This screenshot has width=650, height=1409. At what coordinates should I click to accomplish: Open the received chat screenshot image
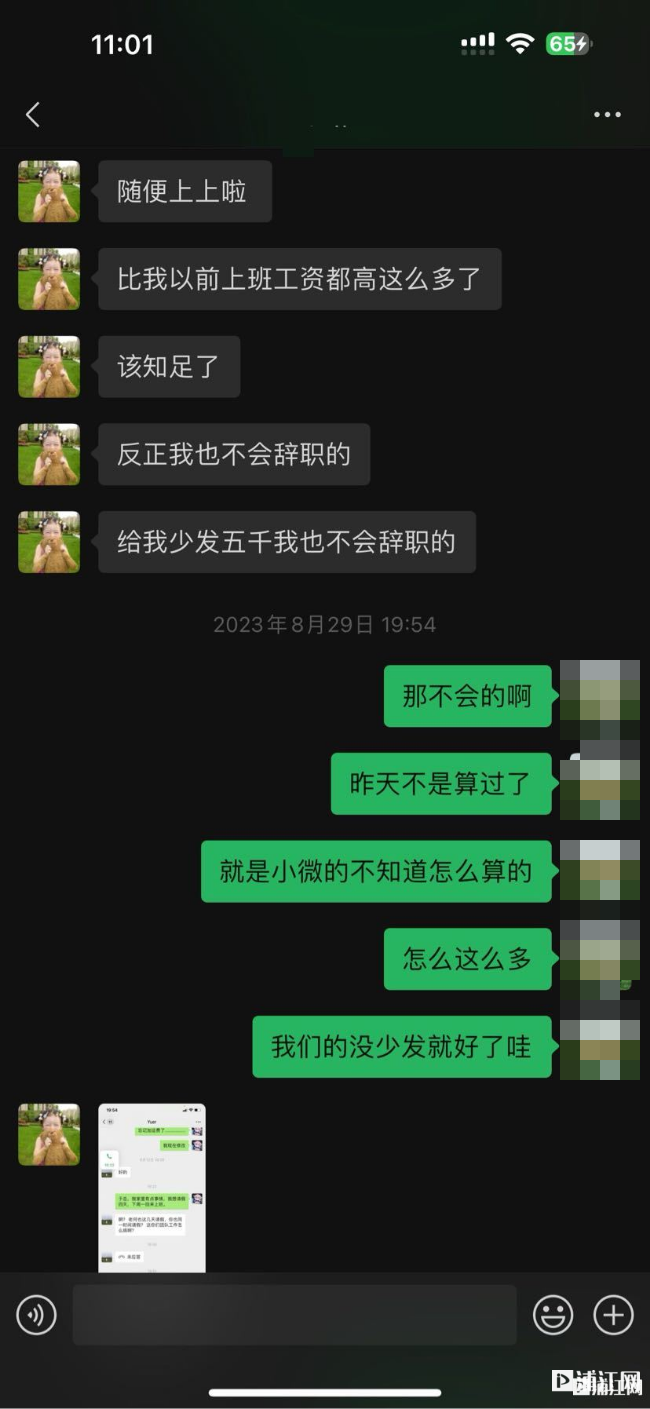(152, 1187)
